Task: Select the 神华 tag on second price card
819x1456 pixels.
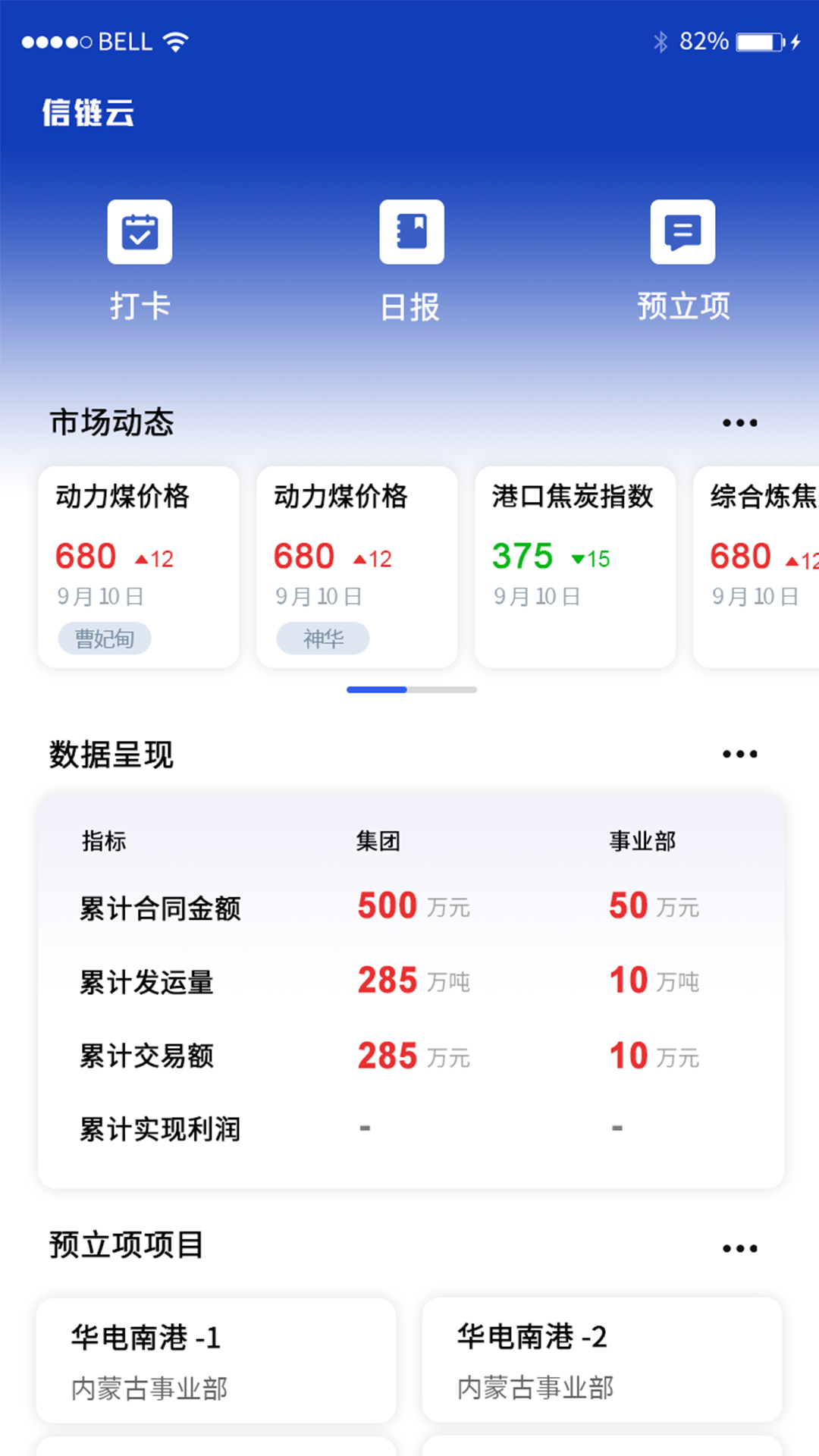Action: (x=322, y=638)
